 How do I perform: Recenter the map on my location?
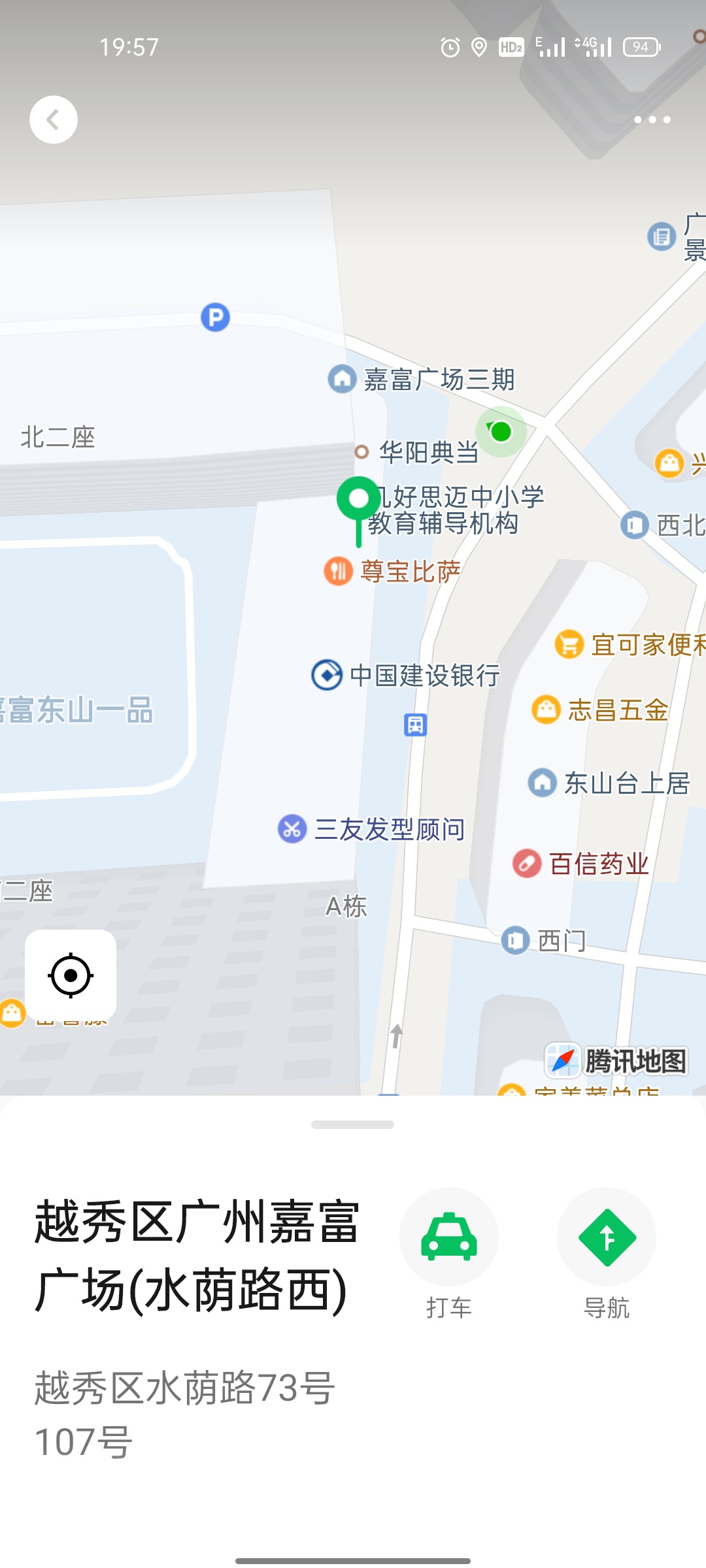pyautogui.click(x=71, y=975)
